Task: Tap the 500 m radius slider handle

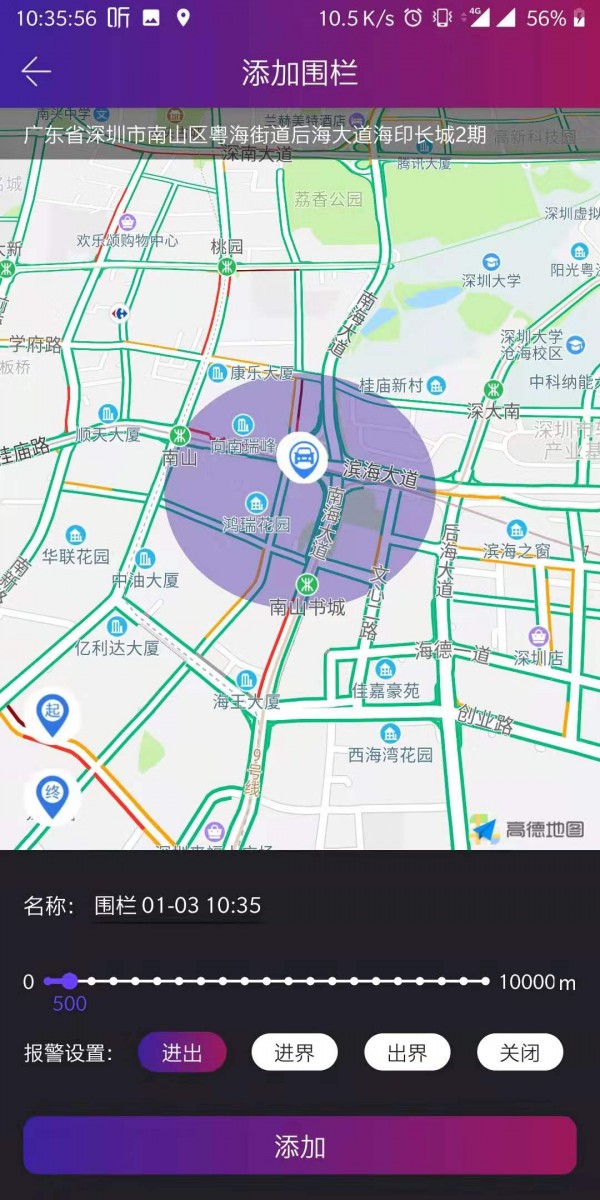Action: (x=69, y=981)
